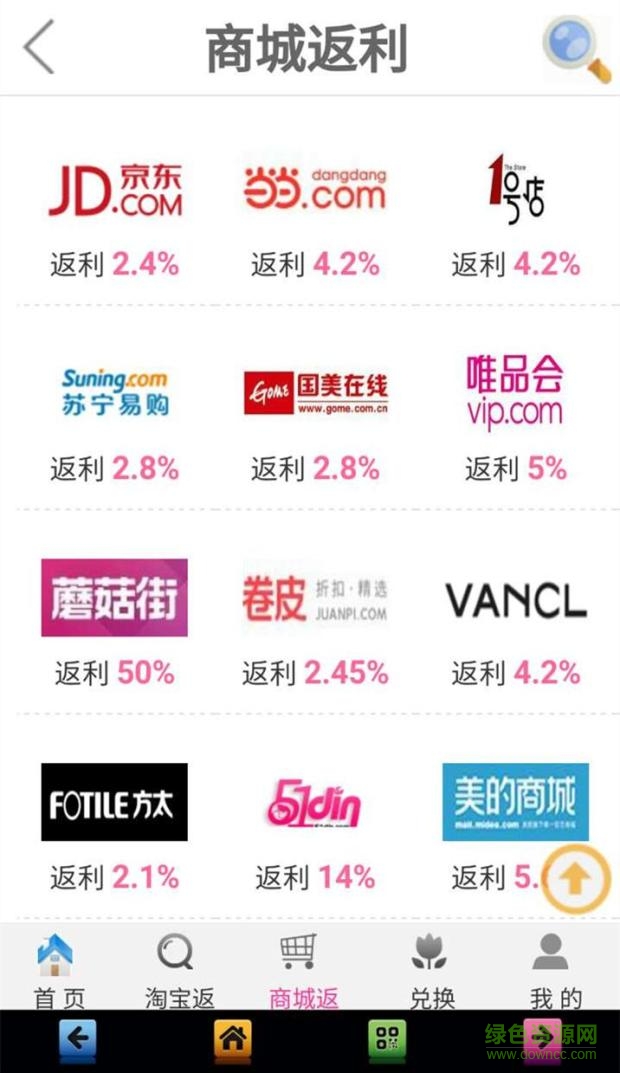The image size is (620, 1073).
Task: Switch to the 首页 home tab
Action: (58, 968)
